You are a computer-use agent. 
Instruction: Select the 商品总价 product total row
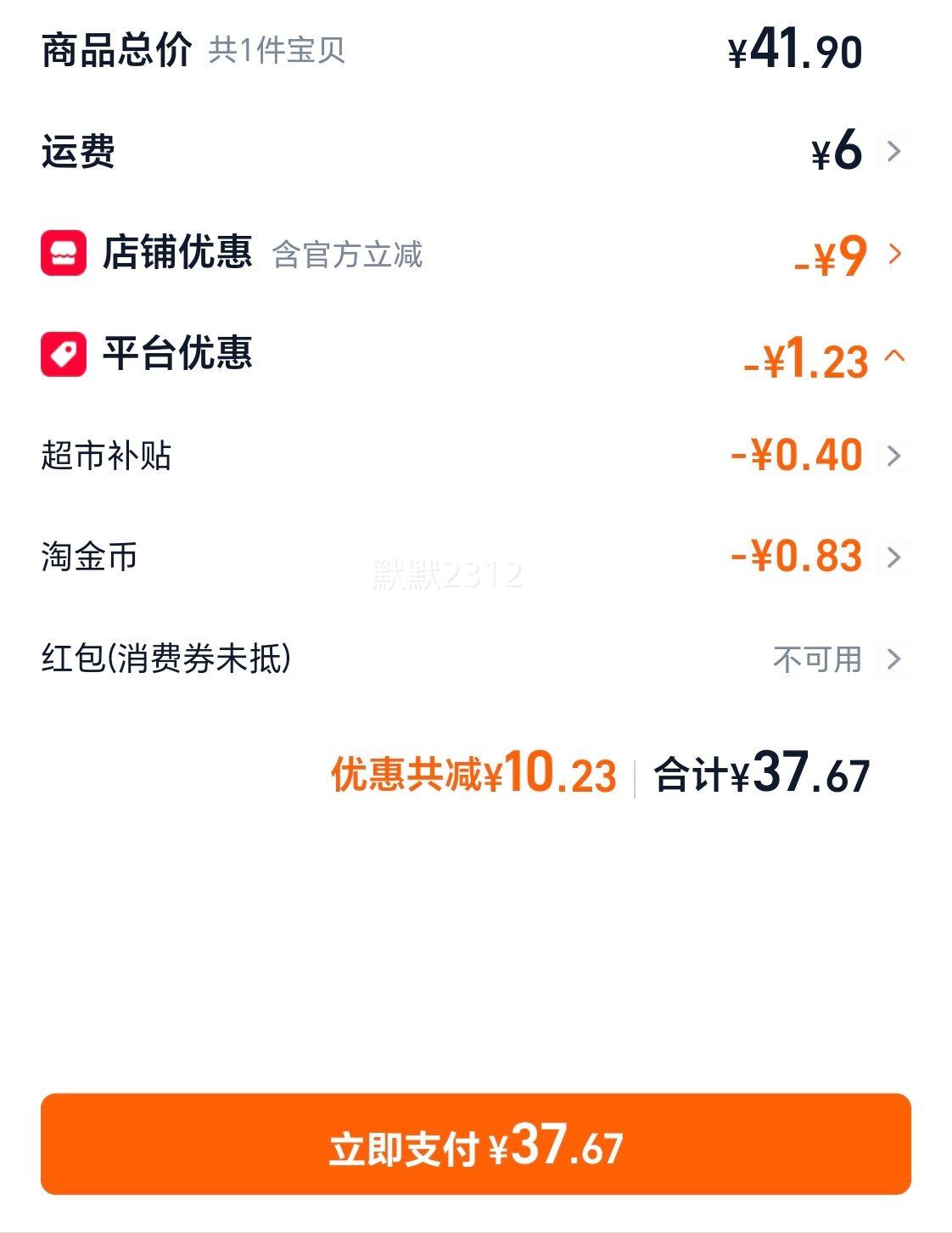point(115,51)
